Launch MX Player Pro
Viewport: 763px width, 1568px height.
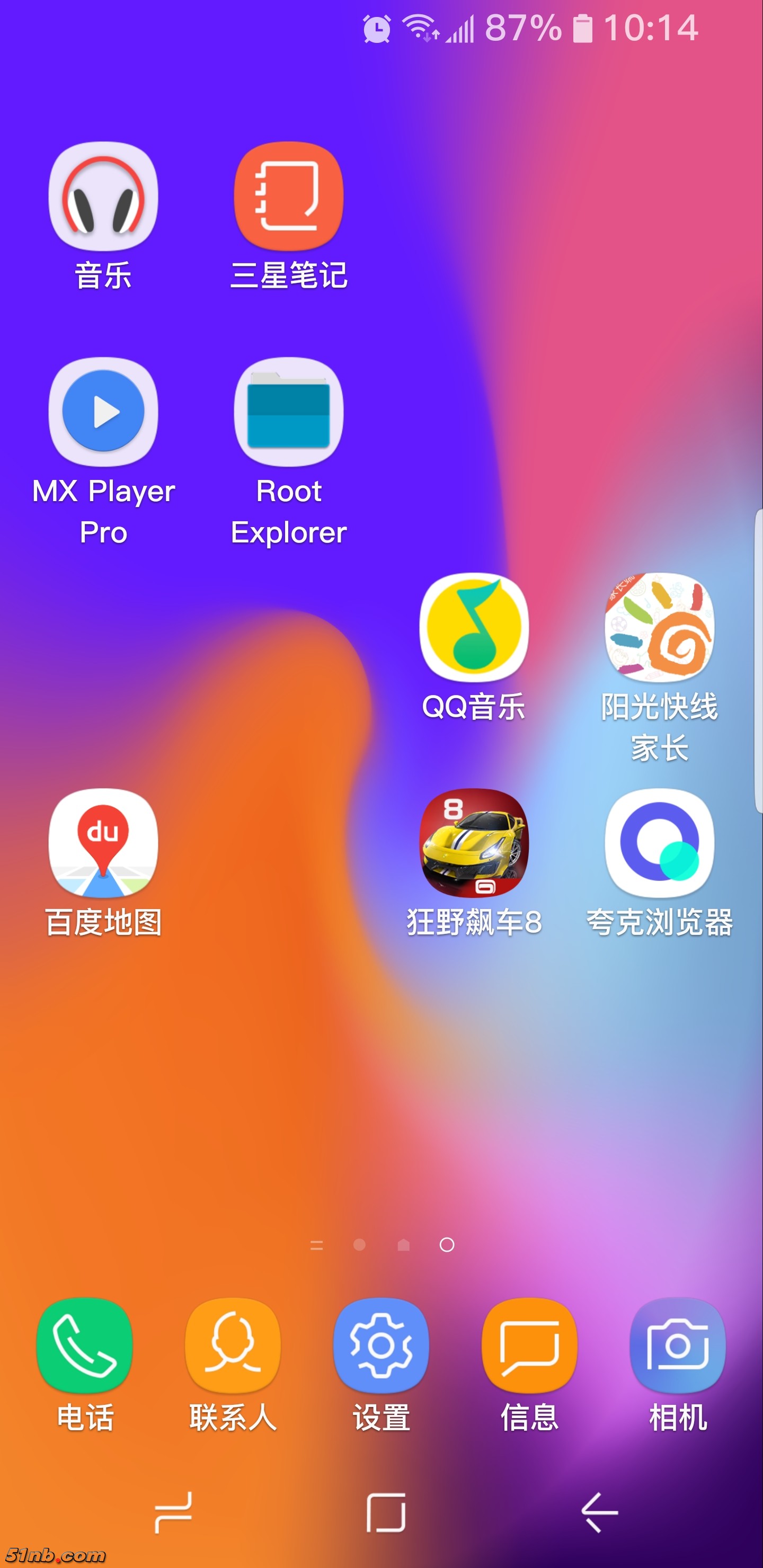102,411
